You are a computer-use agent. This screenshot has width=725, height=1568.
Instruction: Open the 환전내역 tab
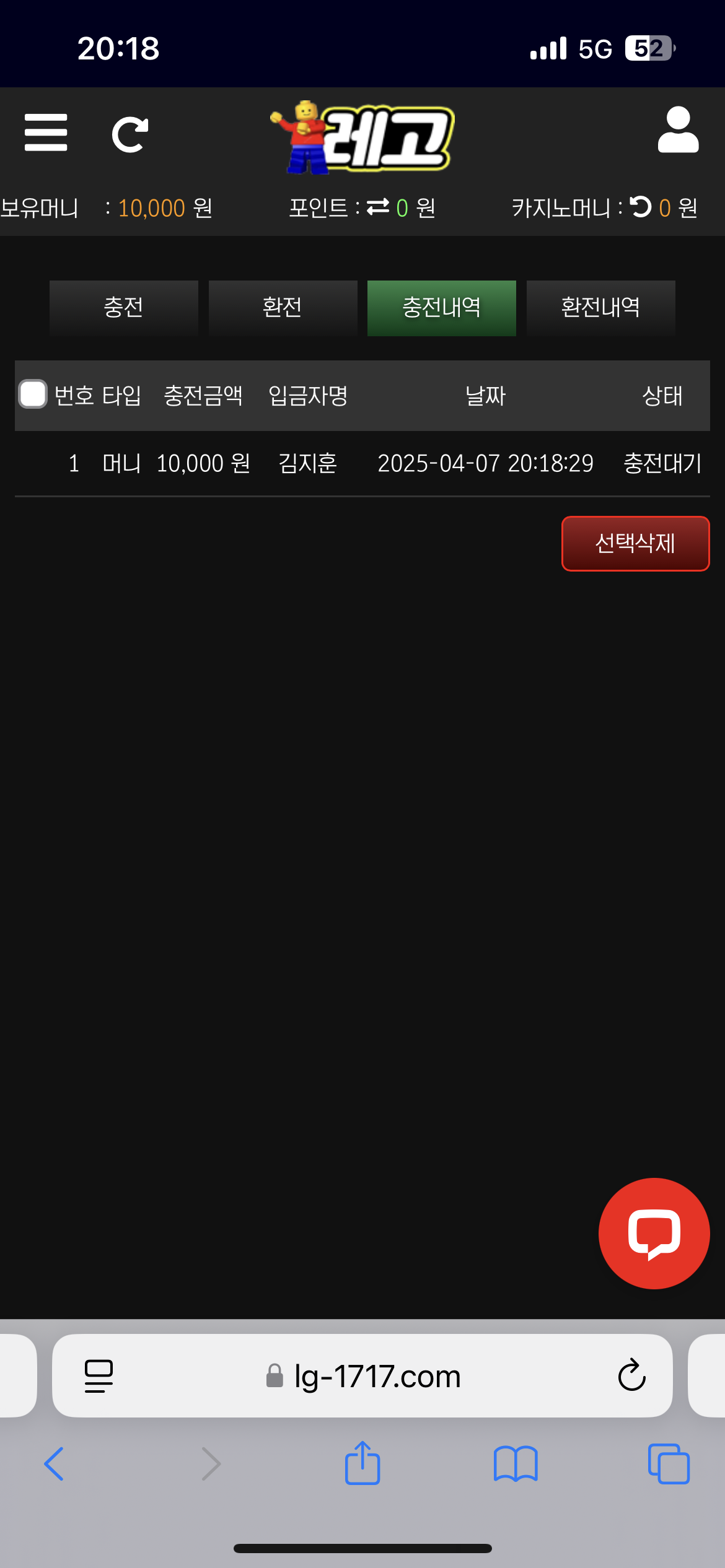pos(600,308)
